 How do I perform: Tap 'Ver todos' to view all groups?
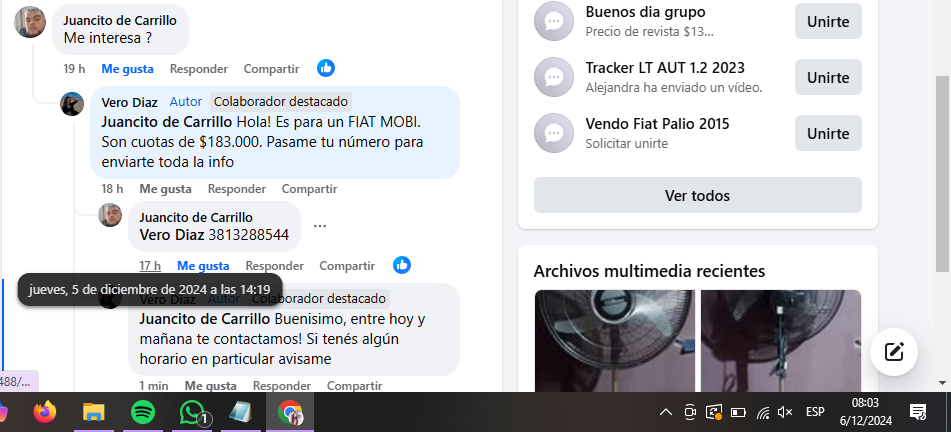pos(697,196)
